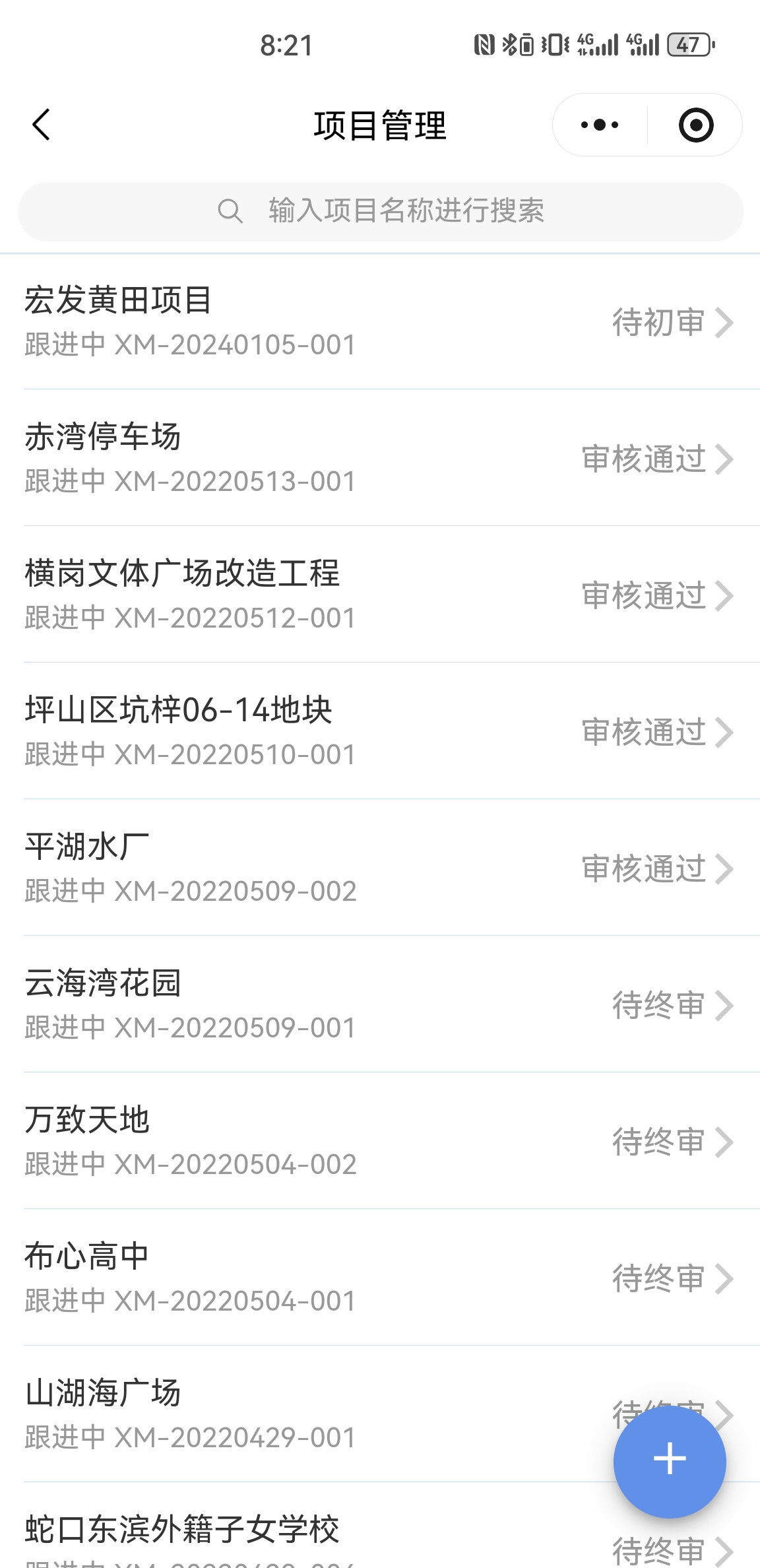
Task: Tap the back arrow to exit 项目管理
Action: tap(41, 125)
